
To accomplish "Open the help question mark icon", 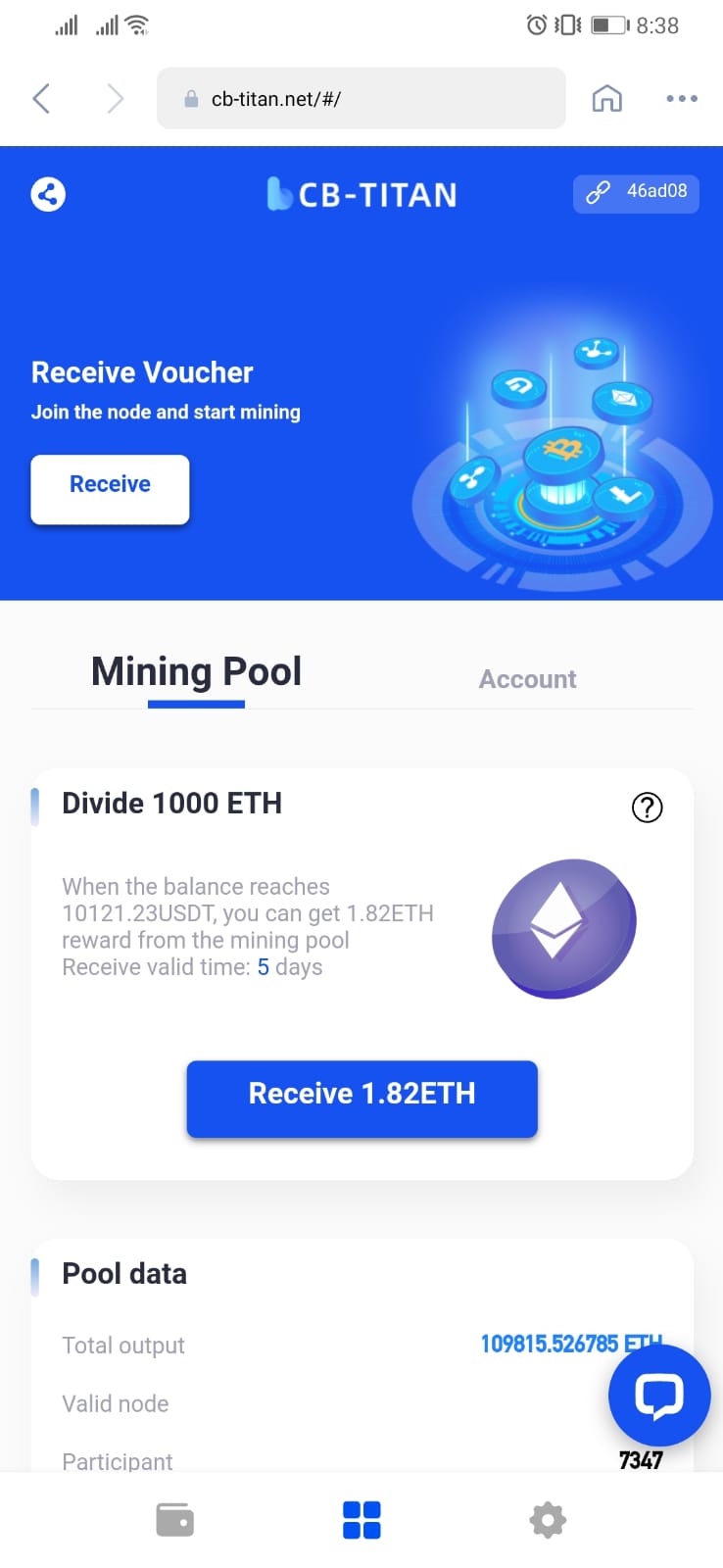I will (x=647, y=808).
